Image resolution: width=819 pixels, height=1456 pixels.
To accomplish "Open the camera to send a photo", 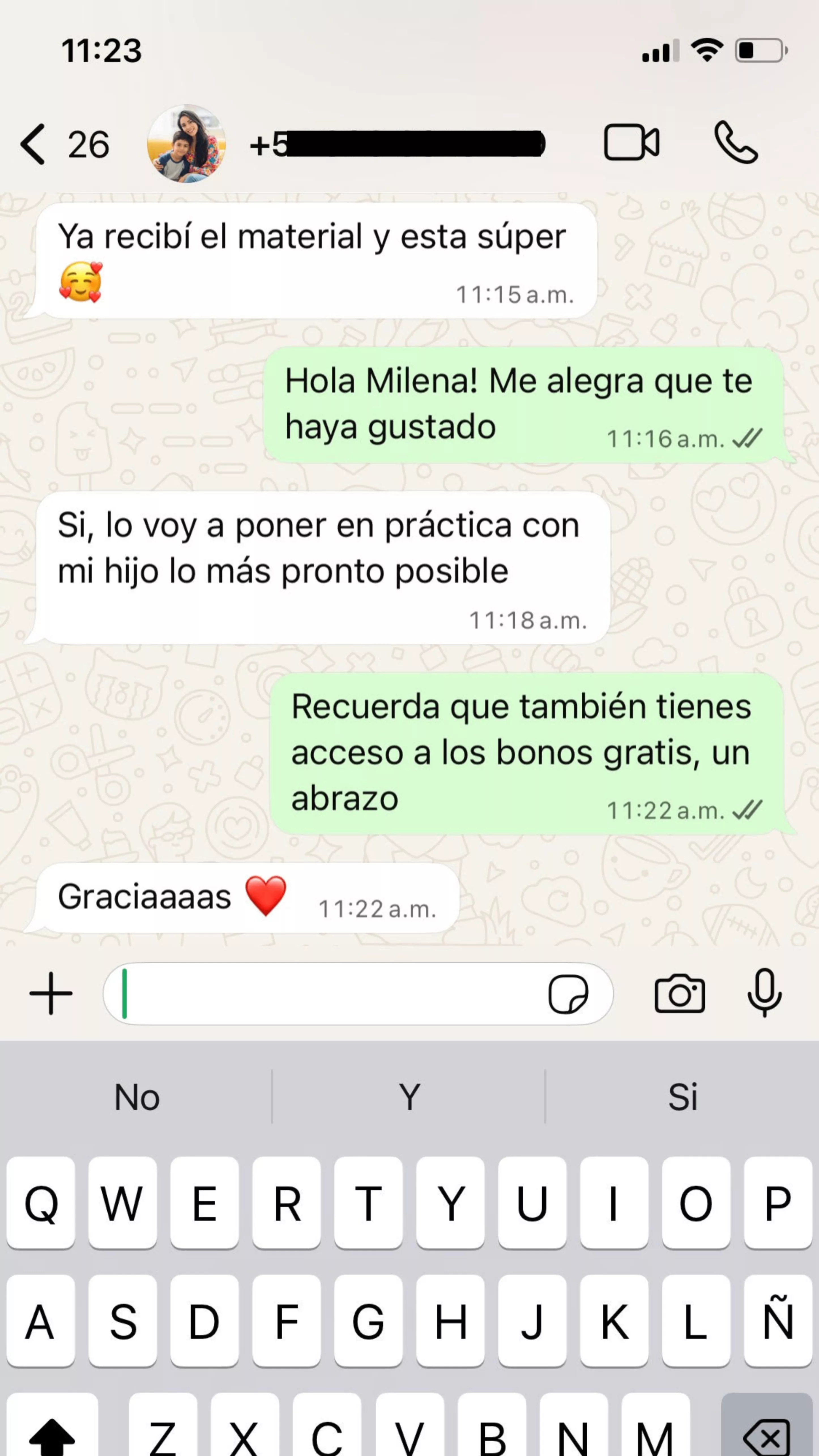I will 679,993.
